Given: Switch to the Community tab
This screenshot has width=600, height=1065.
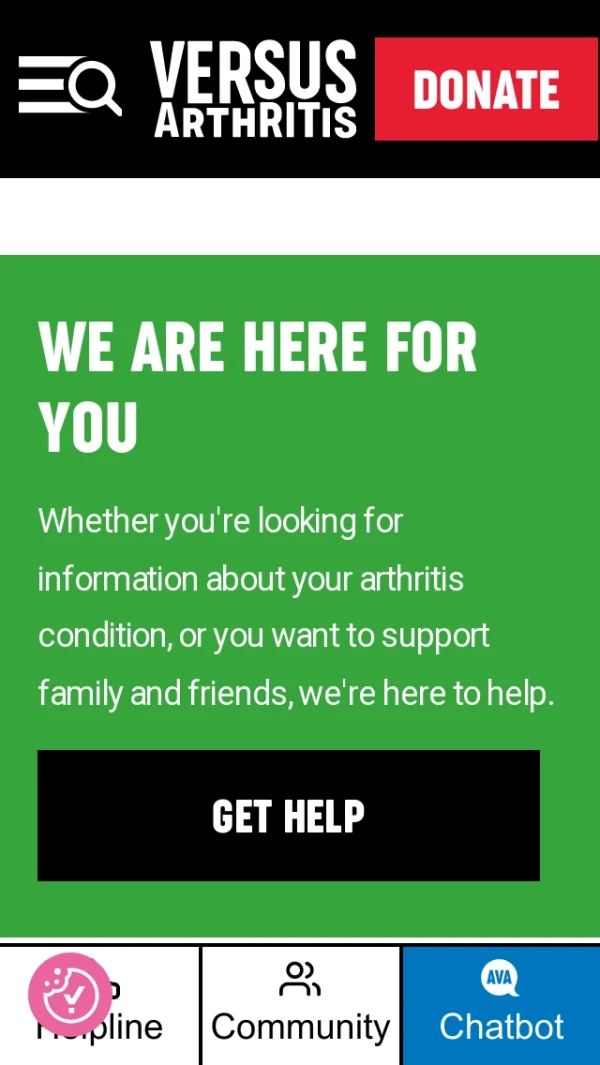Looking at the screenshot, I should pos(300,1005).
